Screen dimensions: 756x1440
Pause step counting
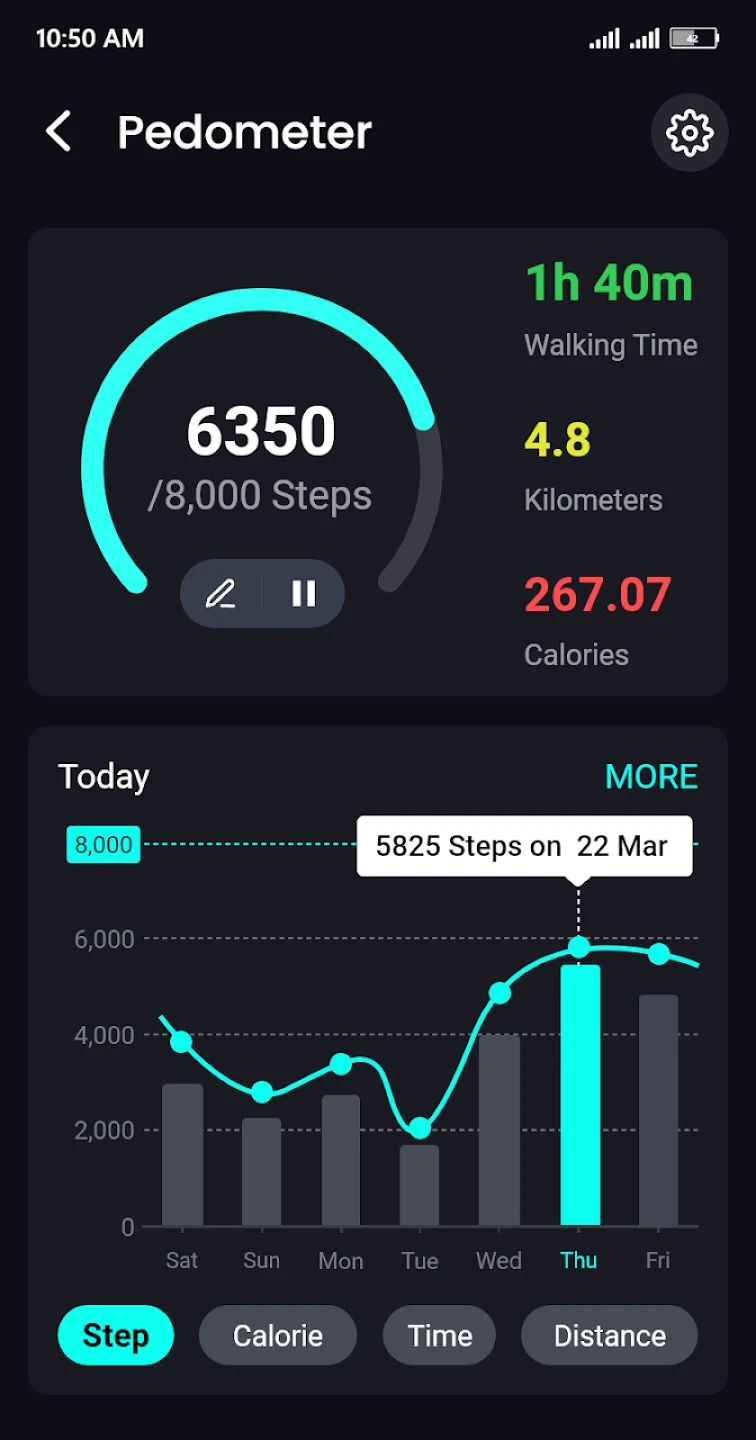[303, 594]
